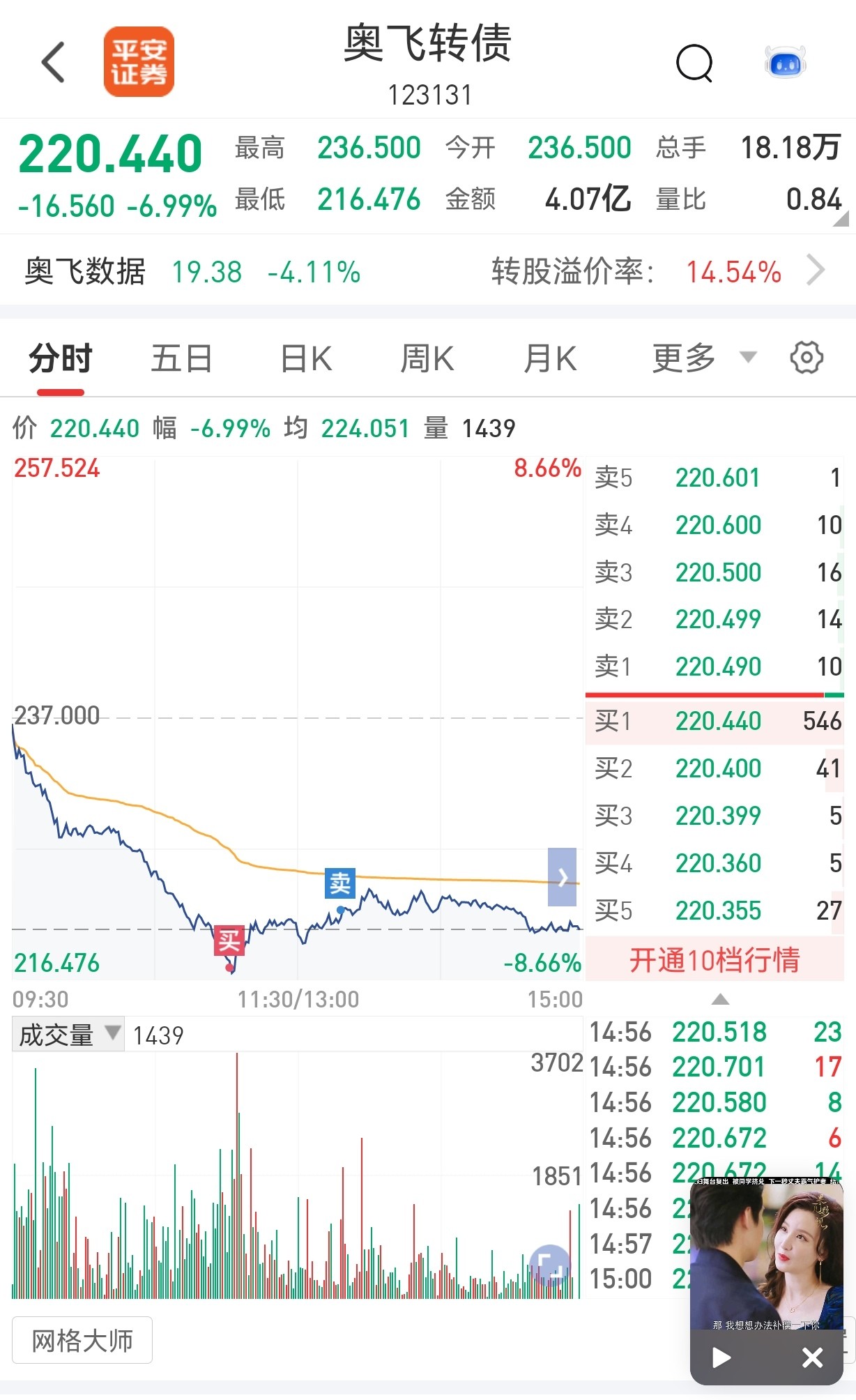
Task: Go back using the top-left arrow
Action: tap(54, 63)
